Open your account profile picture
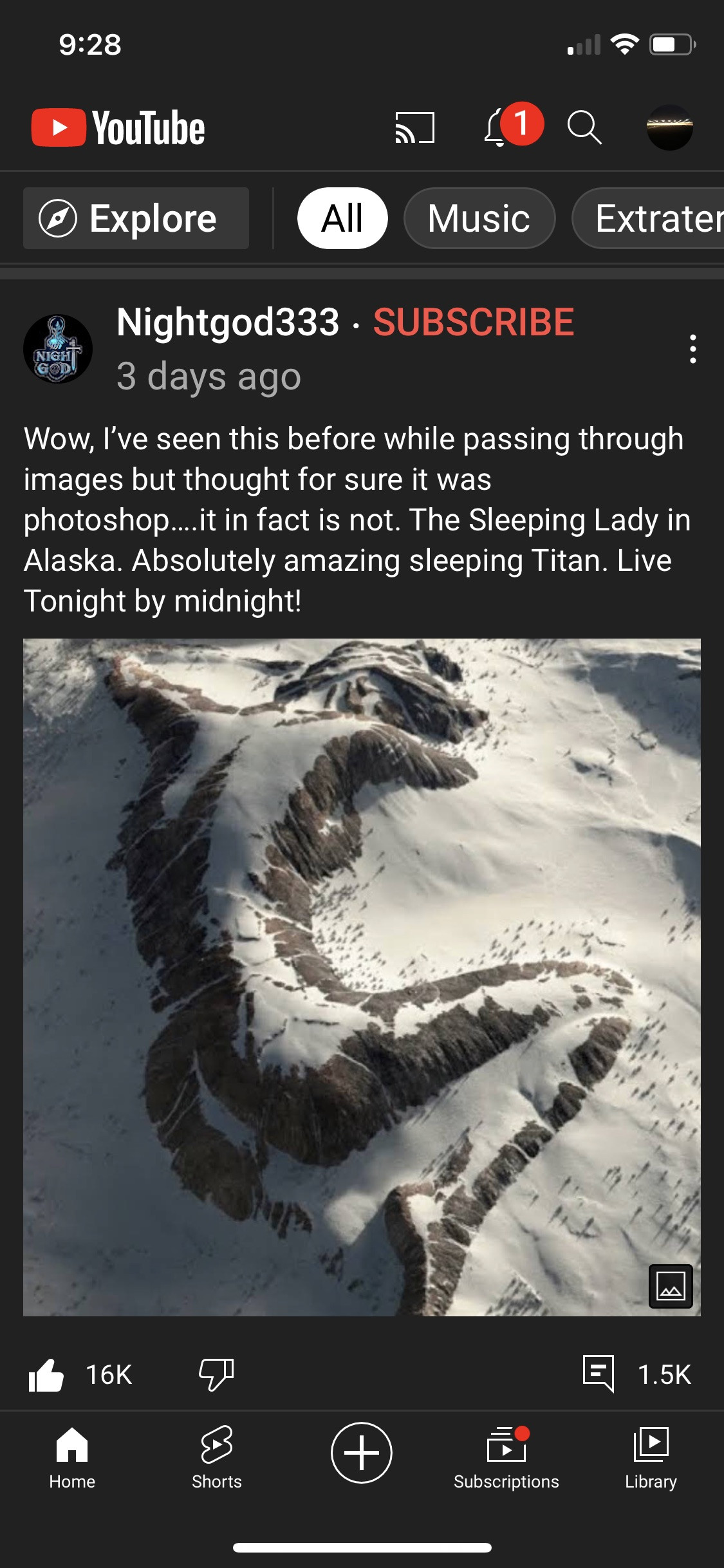 (x=669, y=127)
